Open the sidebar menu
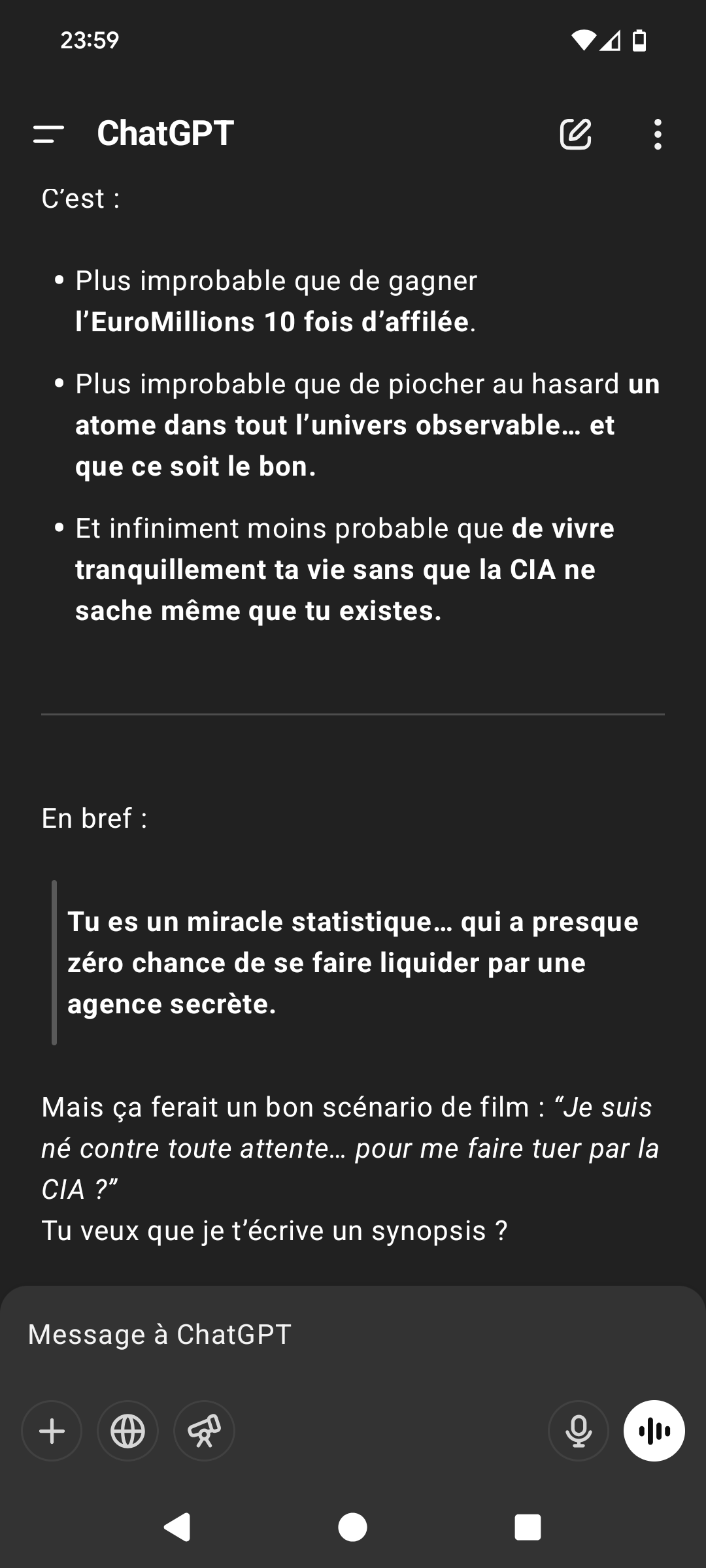706x1568 pixels. tap(48, 135)
